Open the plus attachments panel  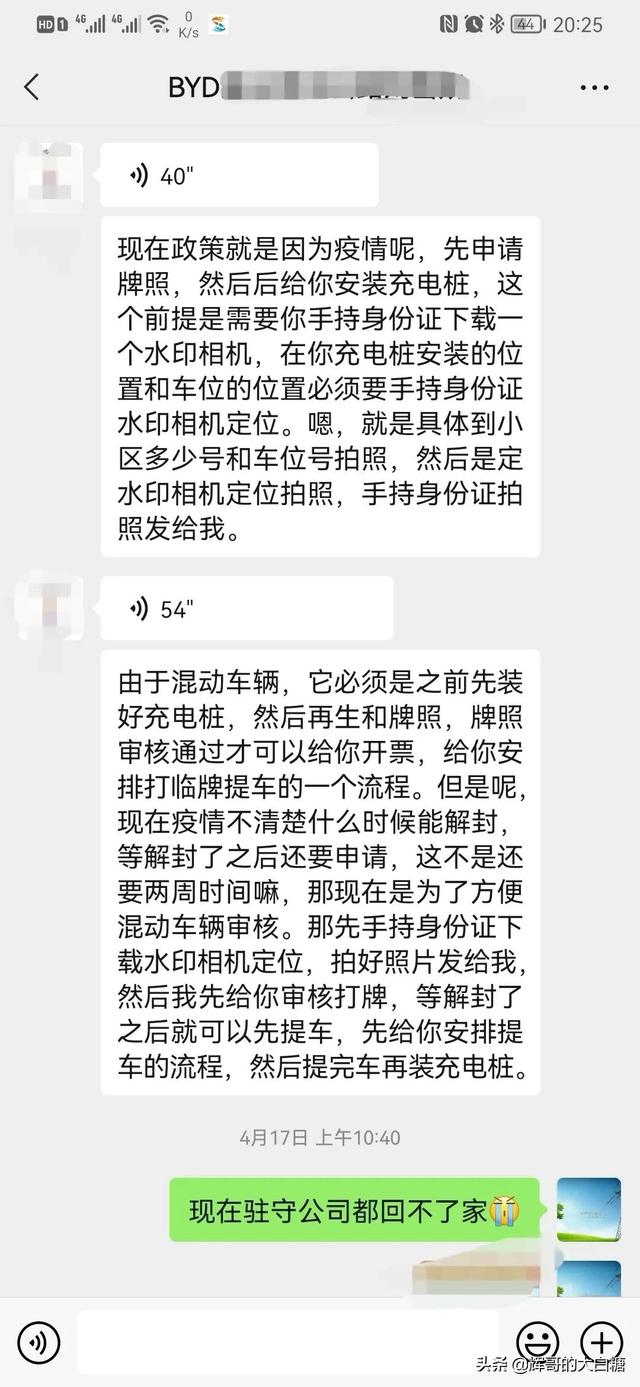coord(601,1342)
